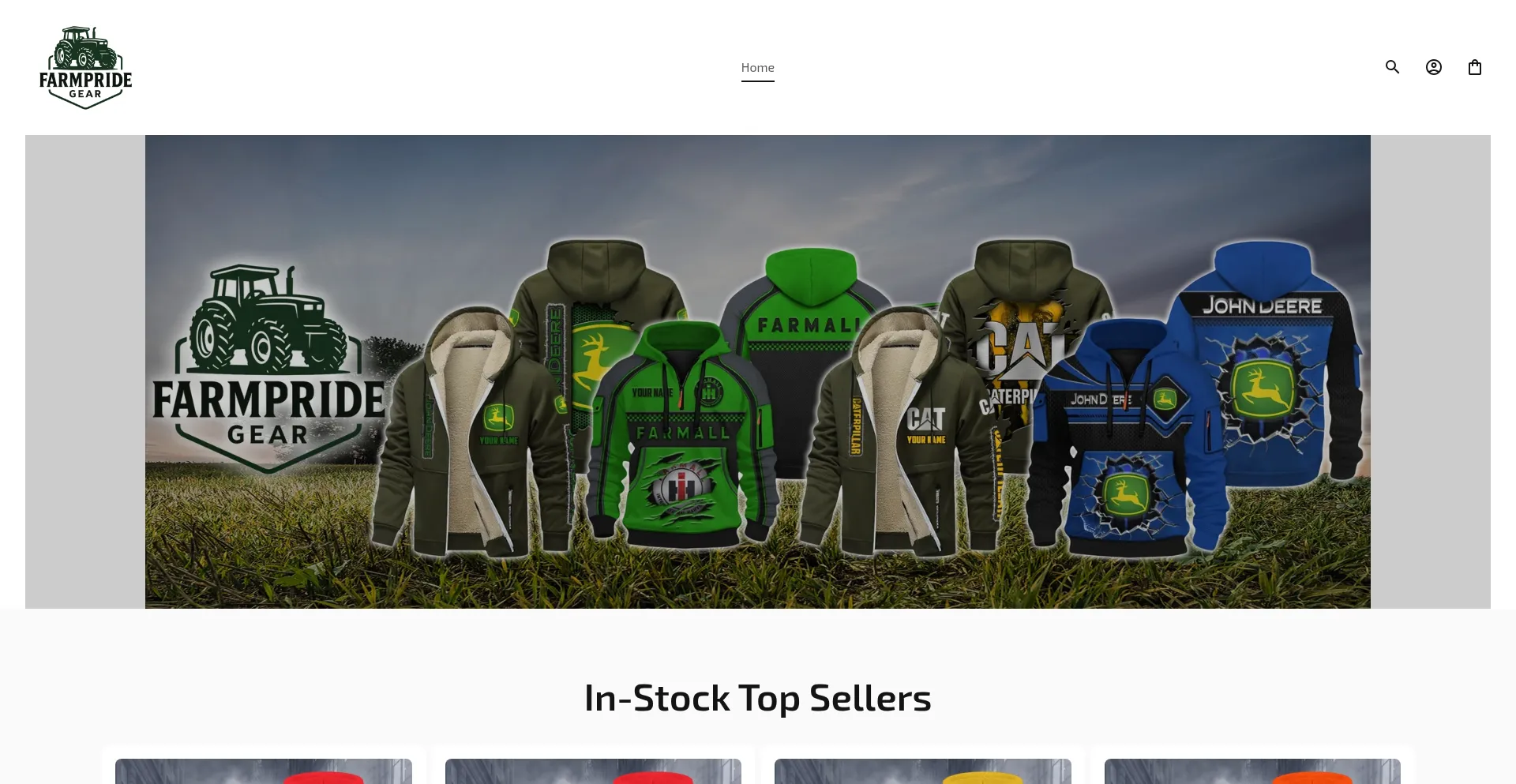The image size is (1516, 784).
Task: Open the shopping bag cart
Action: [x=1474, y=67]
